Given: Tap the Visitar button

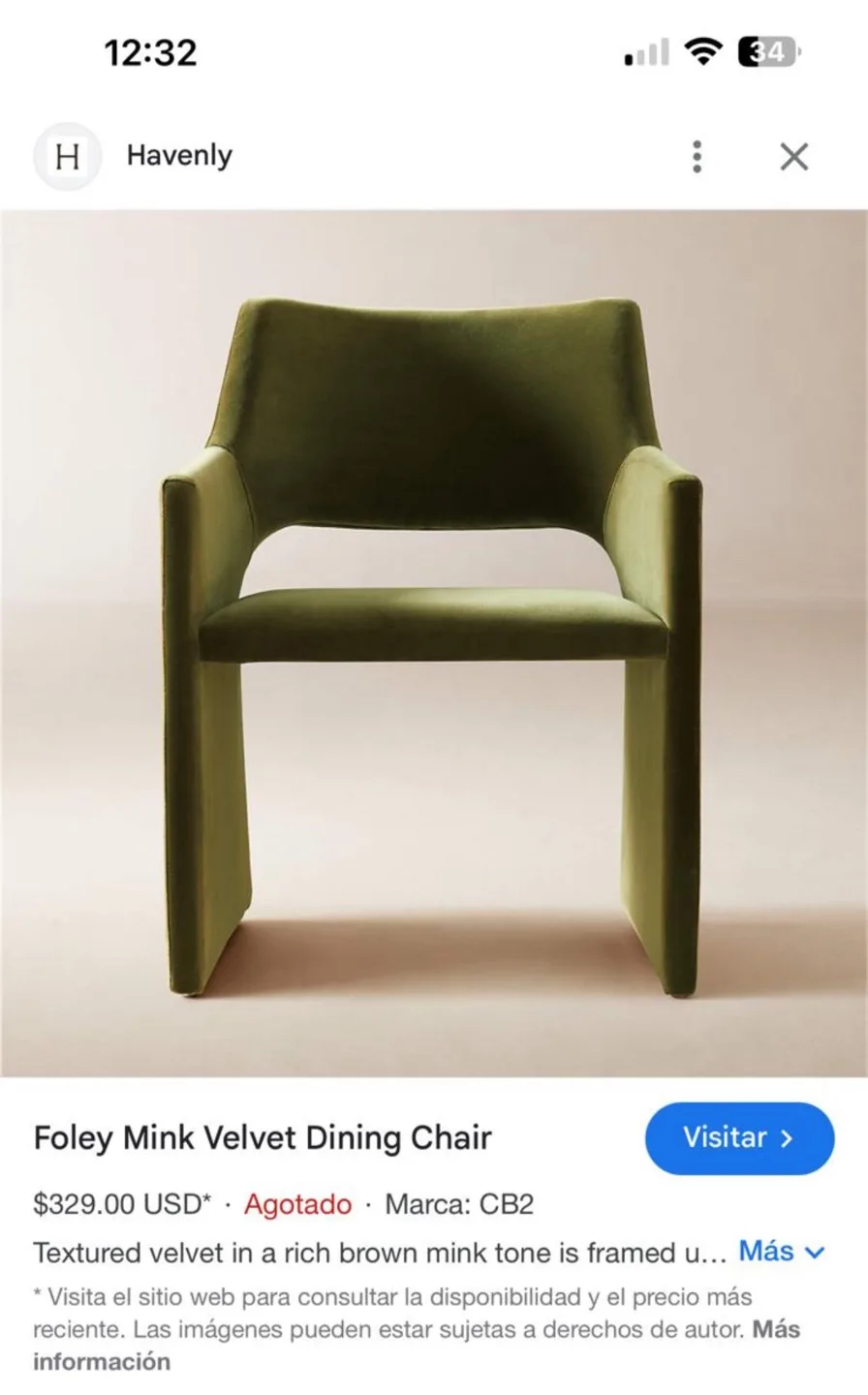Looking at the screenshot, I should [x=738, y=1137].
